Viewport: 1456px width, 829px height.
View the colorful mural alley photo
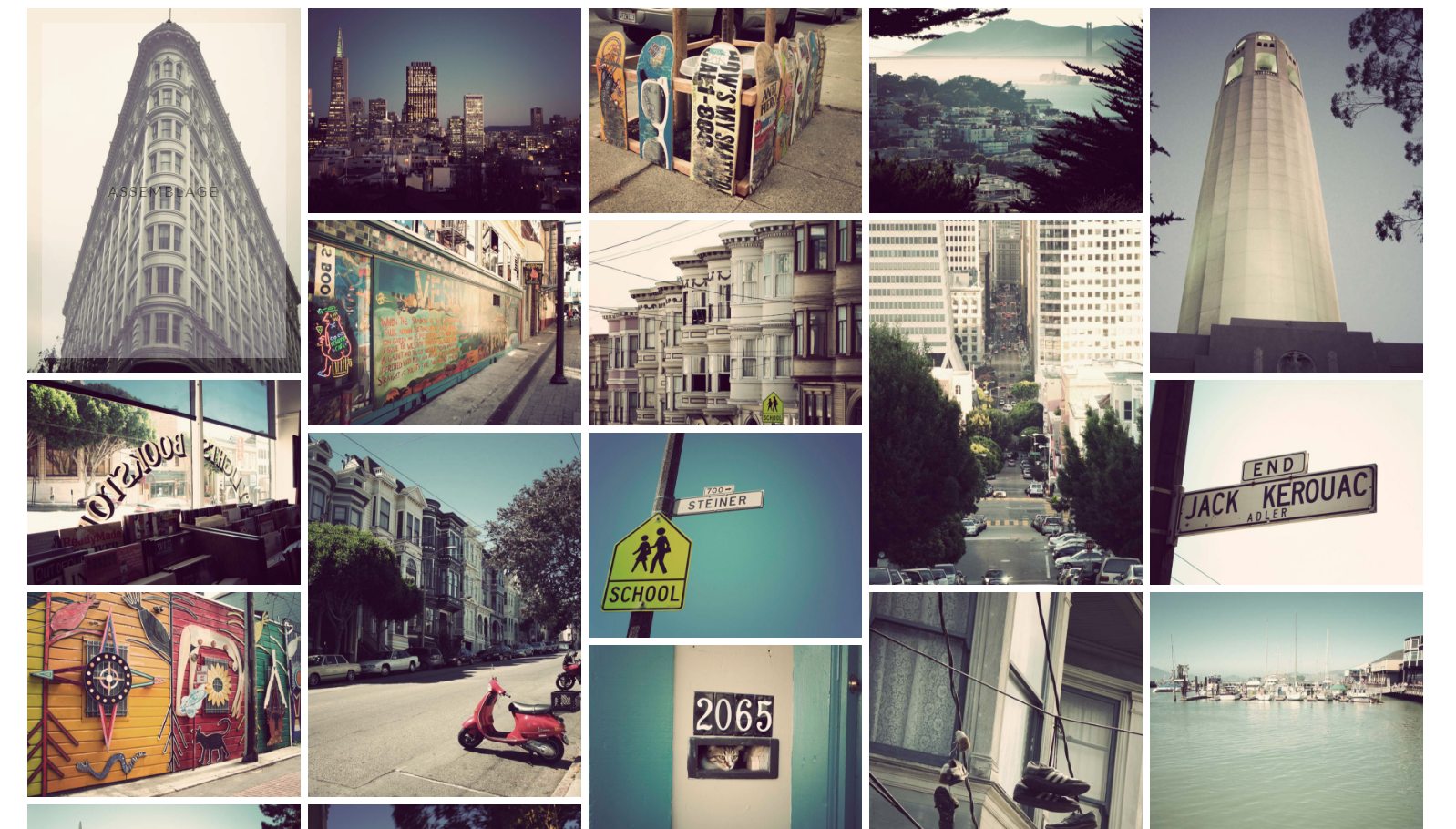[x=444, y=322]
